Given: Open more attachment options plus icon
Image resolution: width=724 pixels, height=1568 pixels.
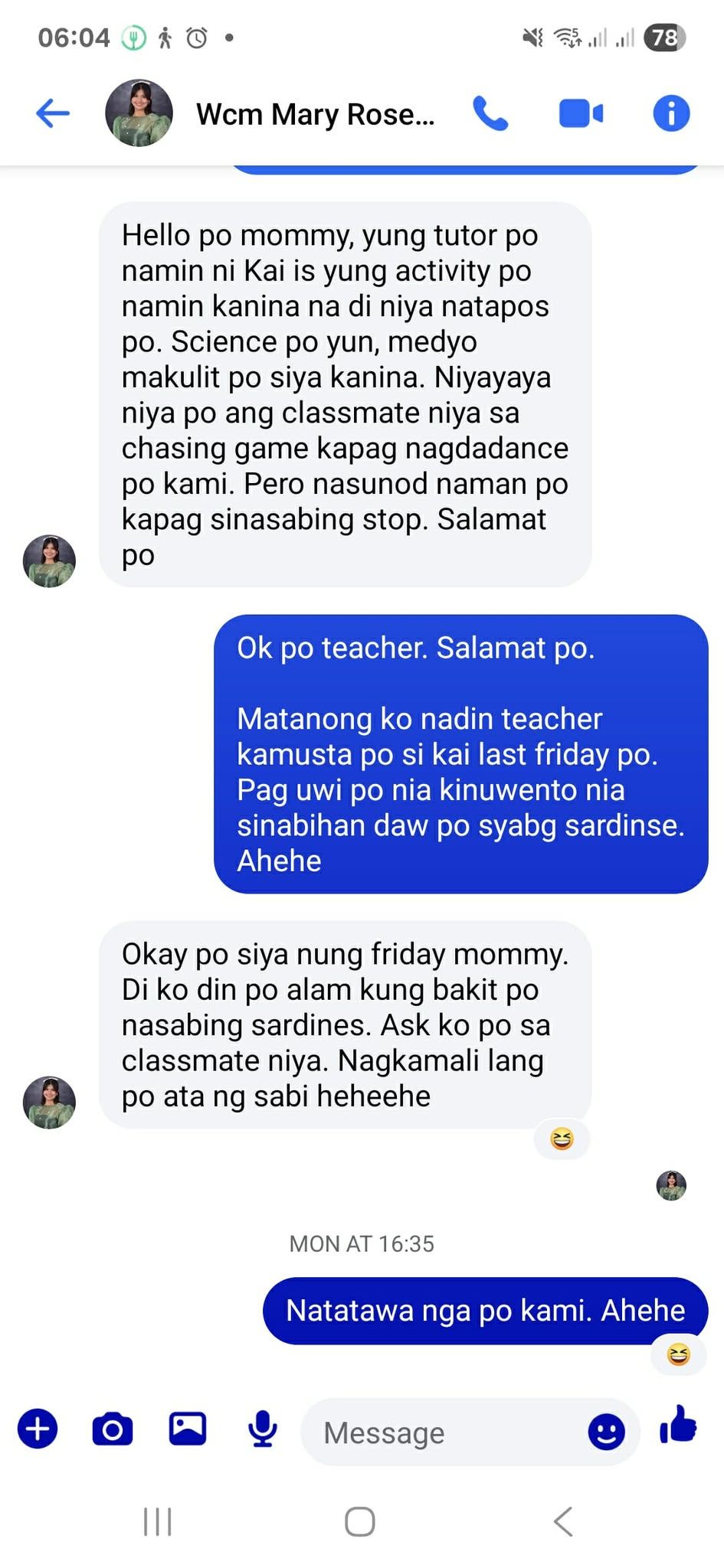Looking at the screenshot, I should point(38,1429).
